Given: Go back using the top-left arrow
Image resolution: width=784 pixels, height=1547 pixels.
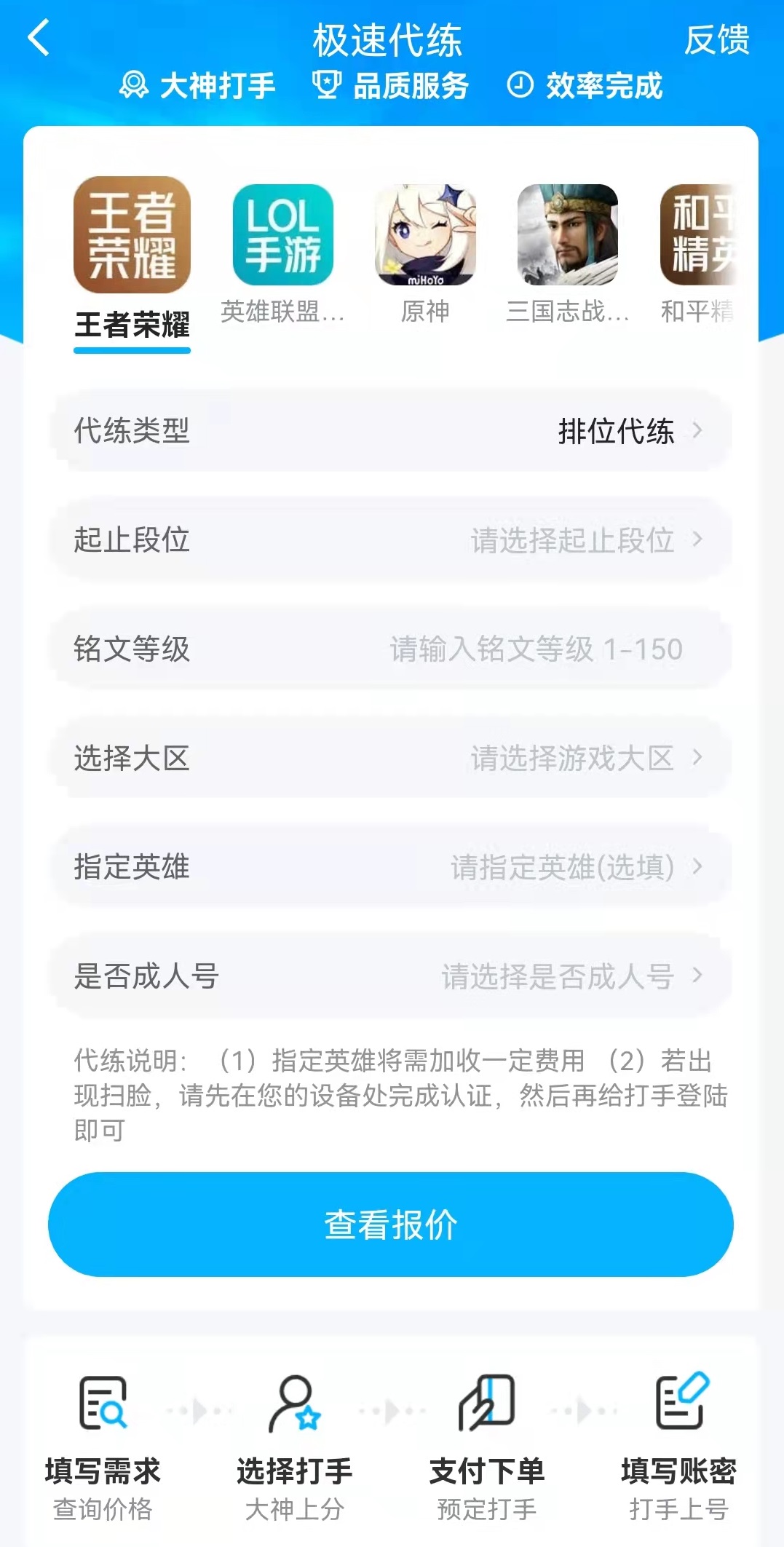Looking at the screenshot, I should (39, 38).
